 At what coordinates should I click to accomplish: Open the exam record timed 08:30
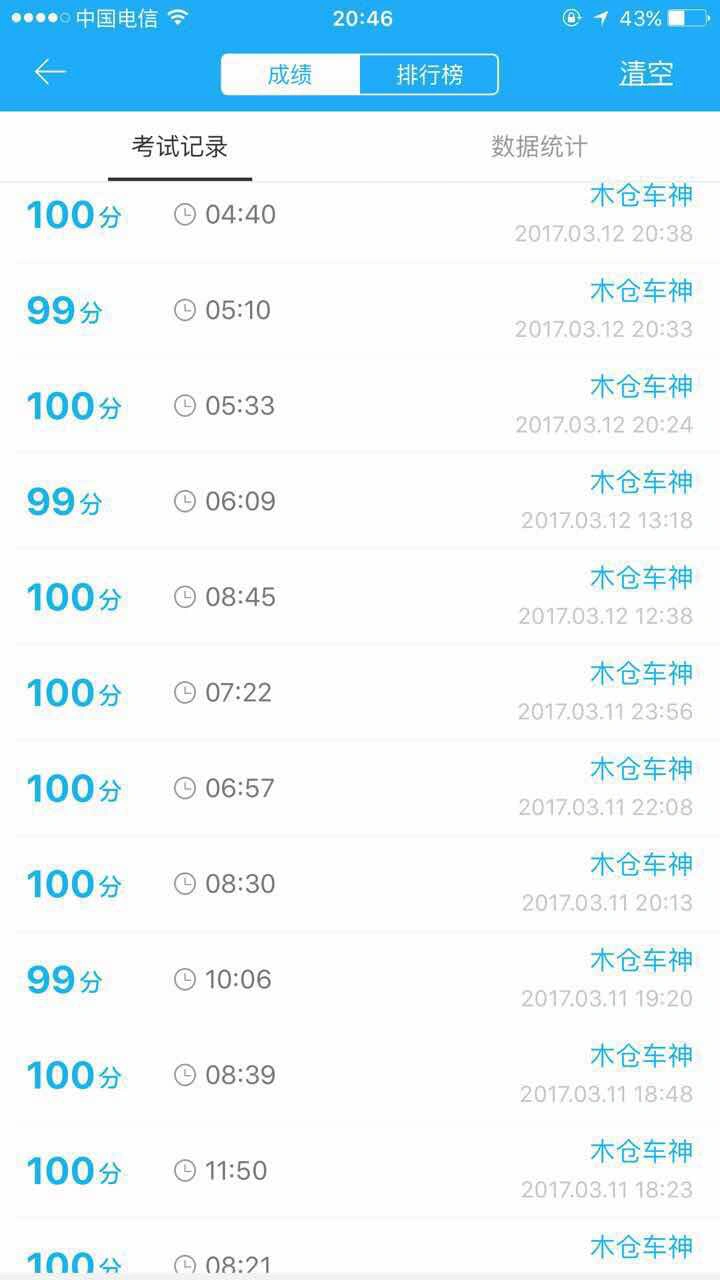(x=360, y=884)
